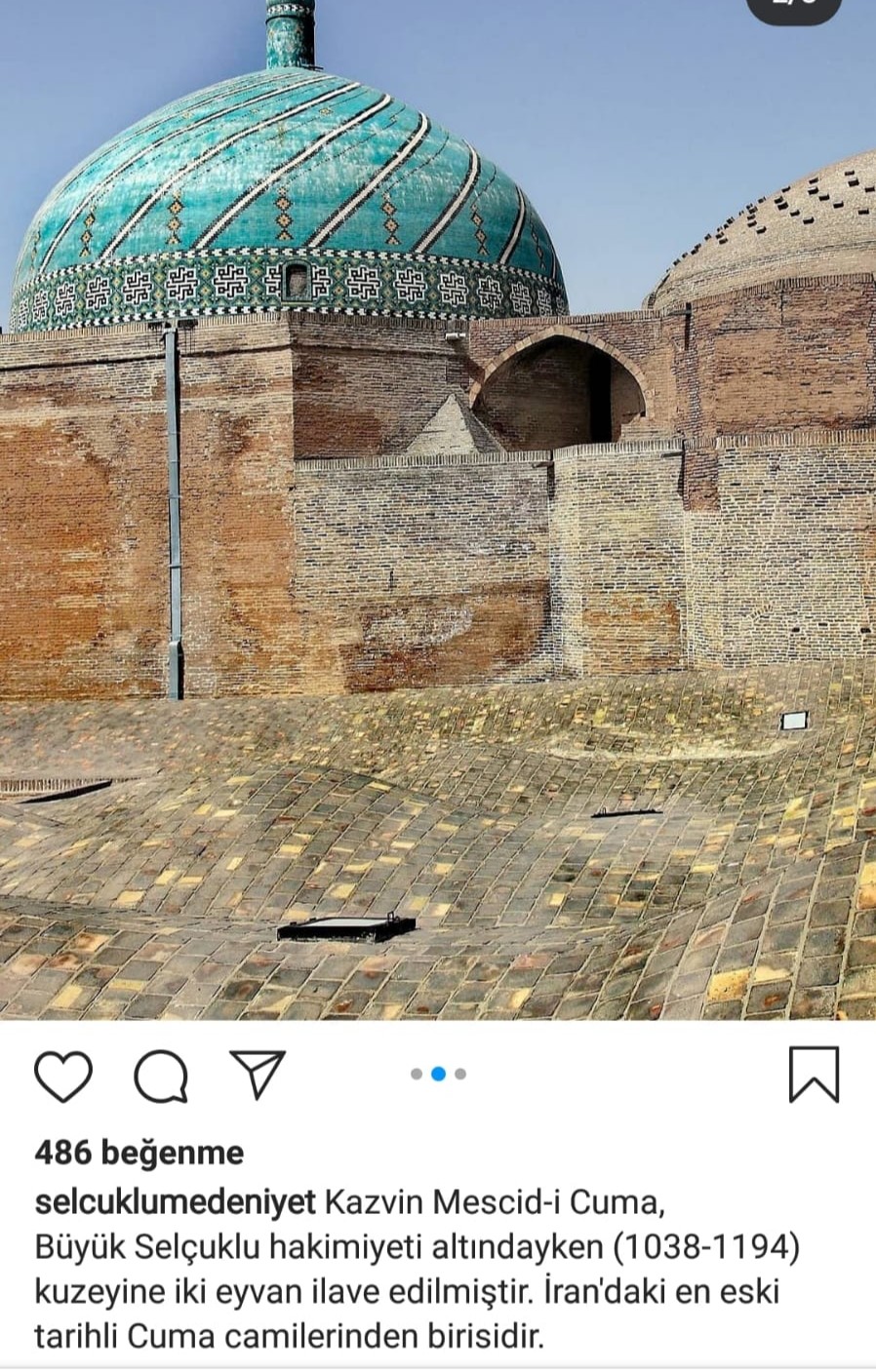Open comments on this post

[x=161, y=1077]
